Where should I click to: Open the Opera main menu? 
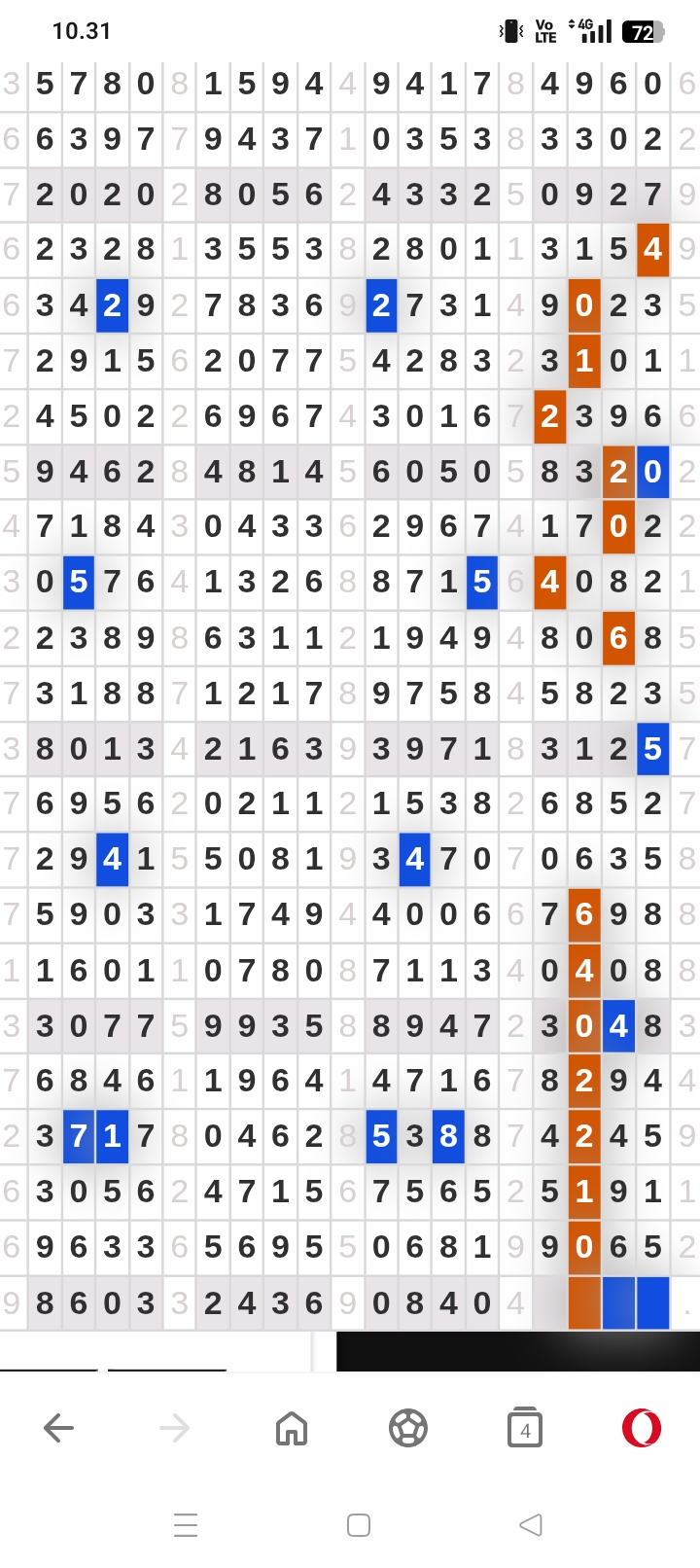642,1428
